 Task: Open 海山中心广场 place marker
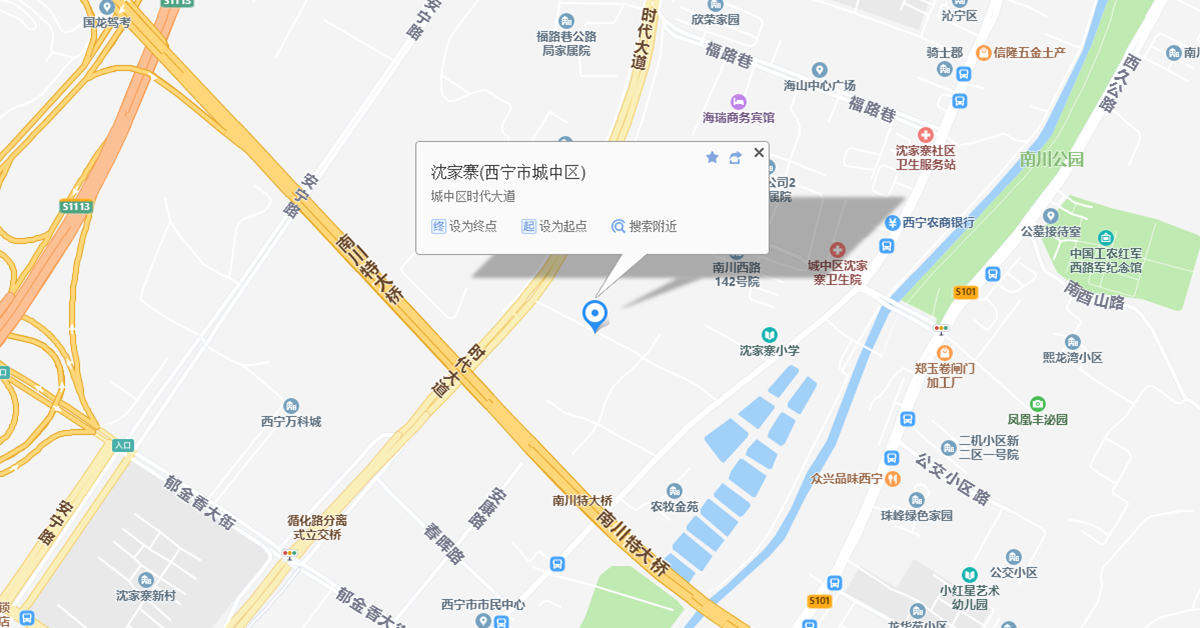pos(819,70)
